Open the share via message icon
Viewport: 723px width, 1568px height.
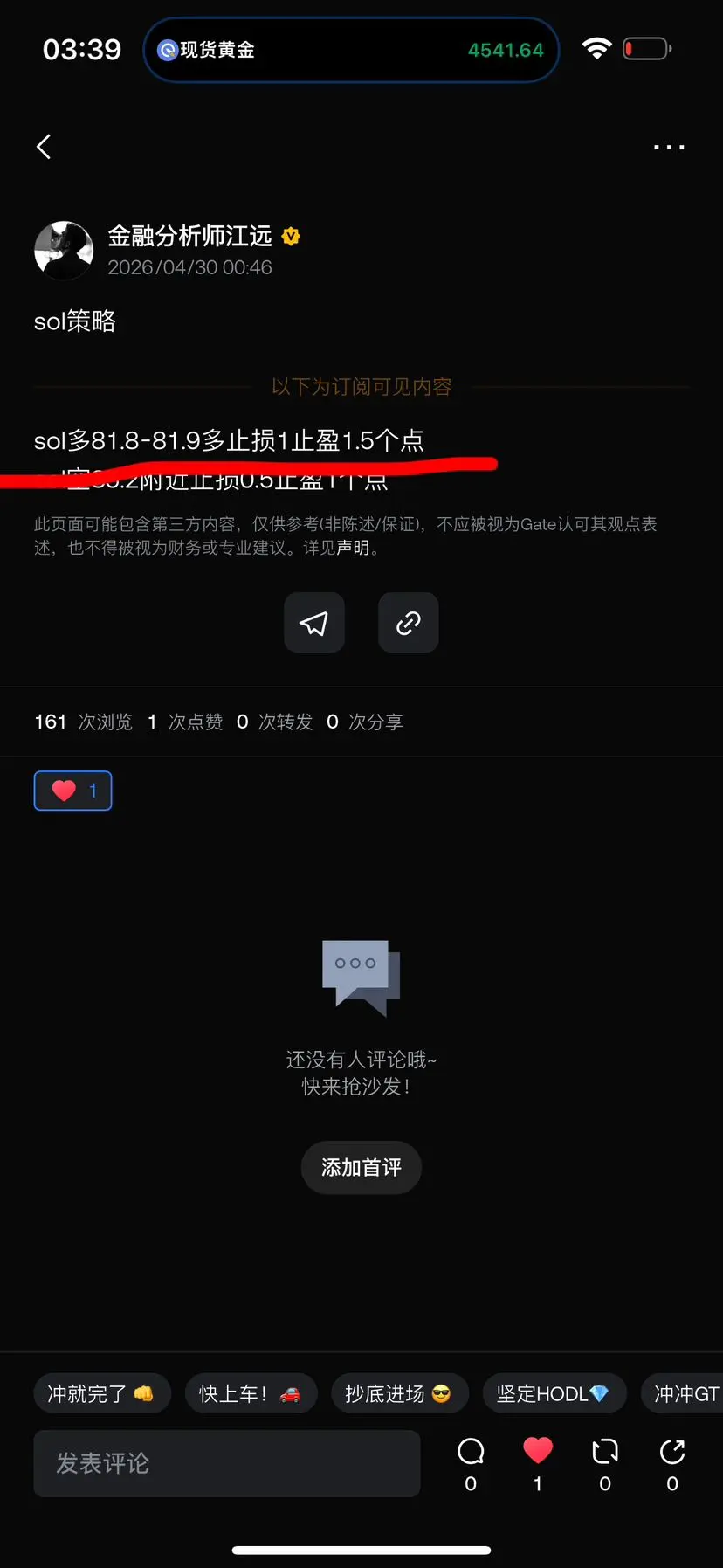pyautogui.click(x=313, y=623)
